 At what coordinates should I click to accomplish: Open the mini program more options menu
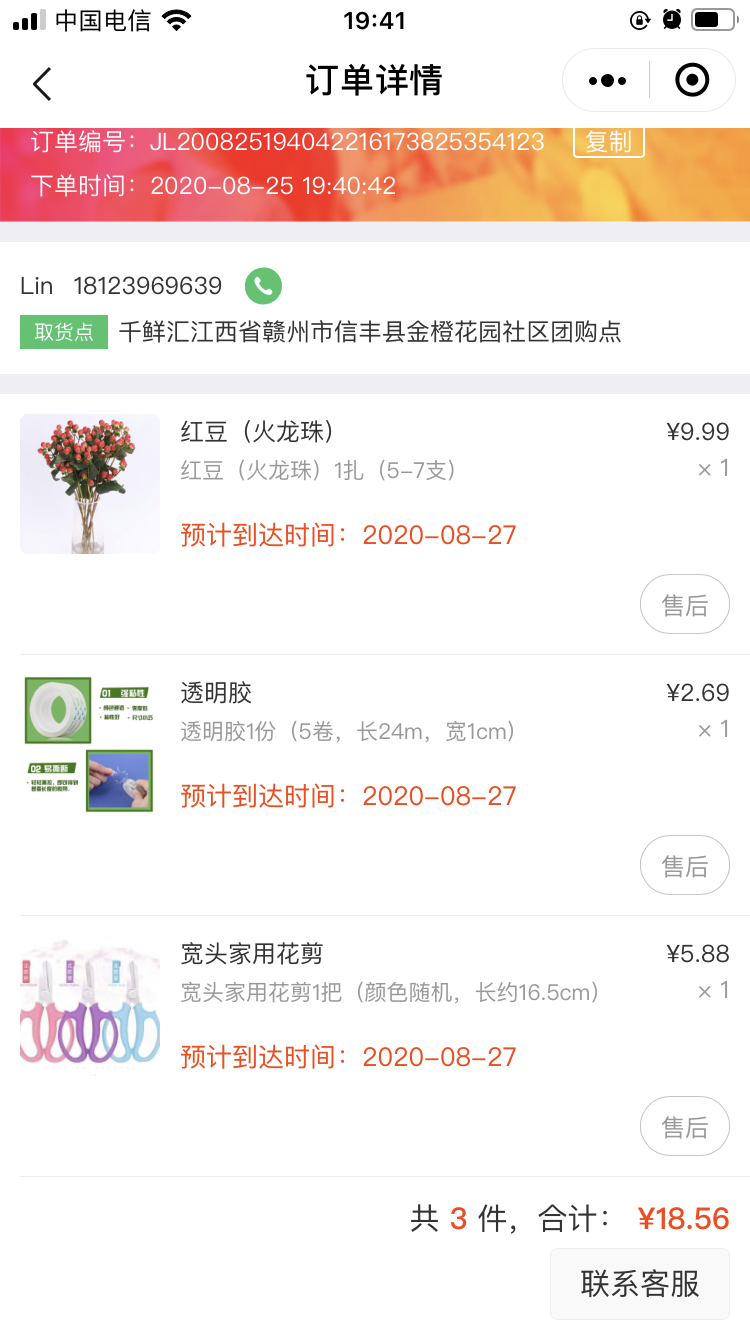(607, 81)
